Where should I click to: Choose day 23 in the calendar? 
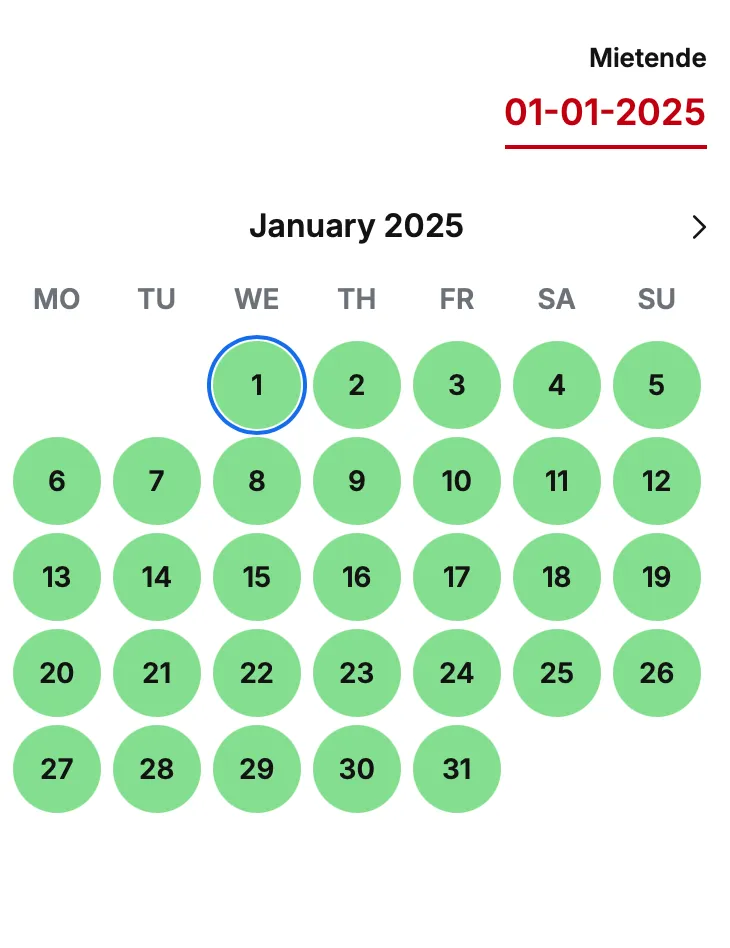point(357,673)
